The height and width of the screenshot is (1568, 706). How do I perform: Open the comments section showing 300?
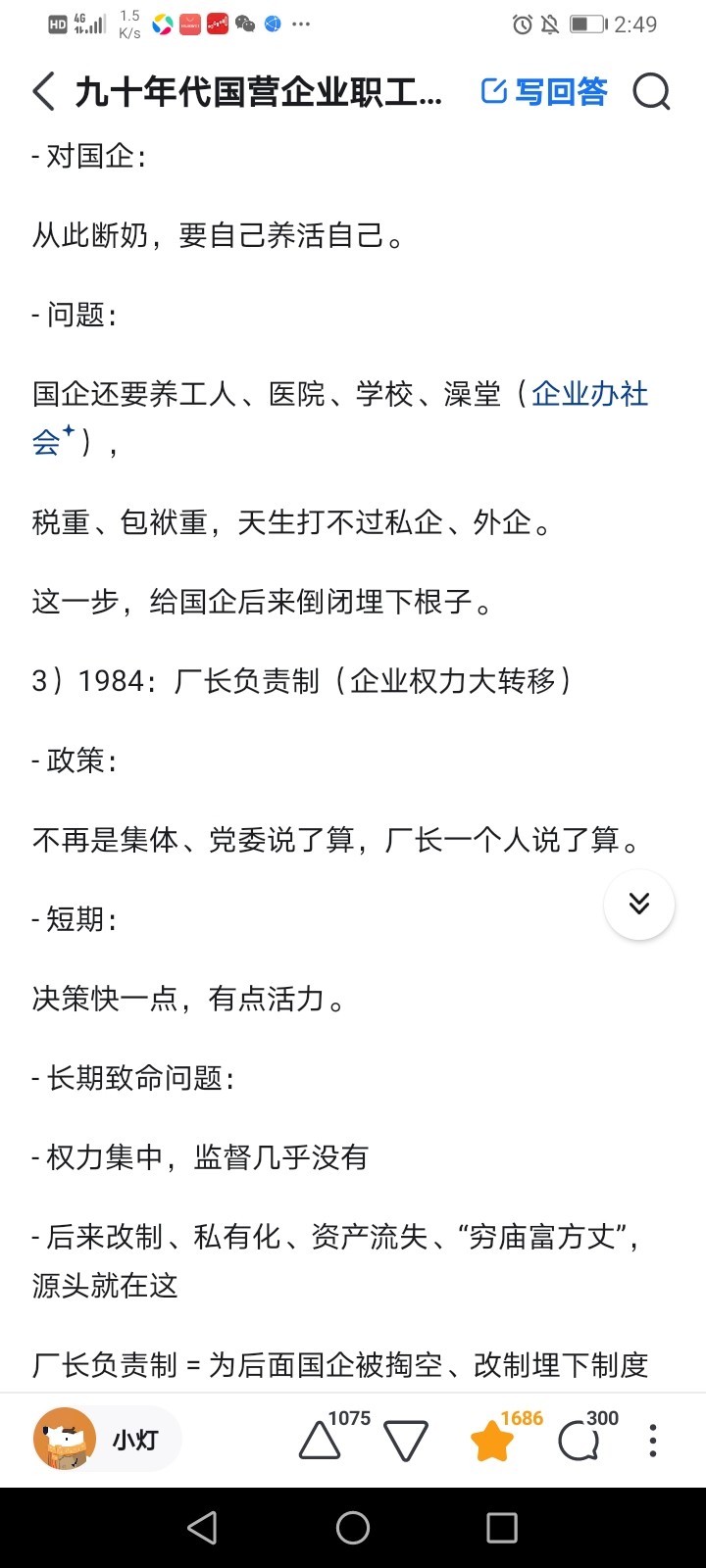pos(580,1441)
